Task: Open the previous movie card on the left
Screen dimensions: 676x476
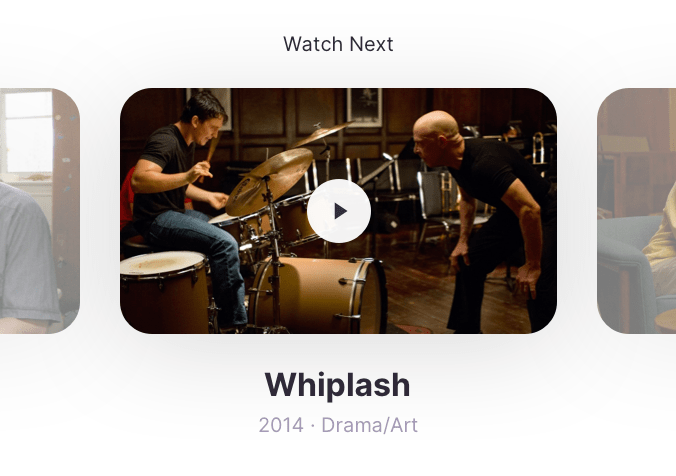Action: tap(38, 211)
